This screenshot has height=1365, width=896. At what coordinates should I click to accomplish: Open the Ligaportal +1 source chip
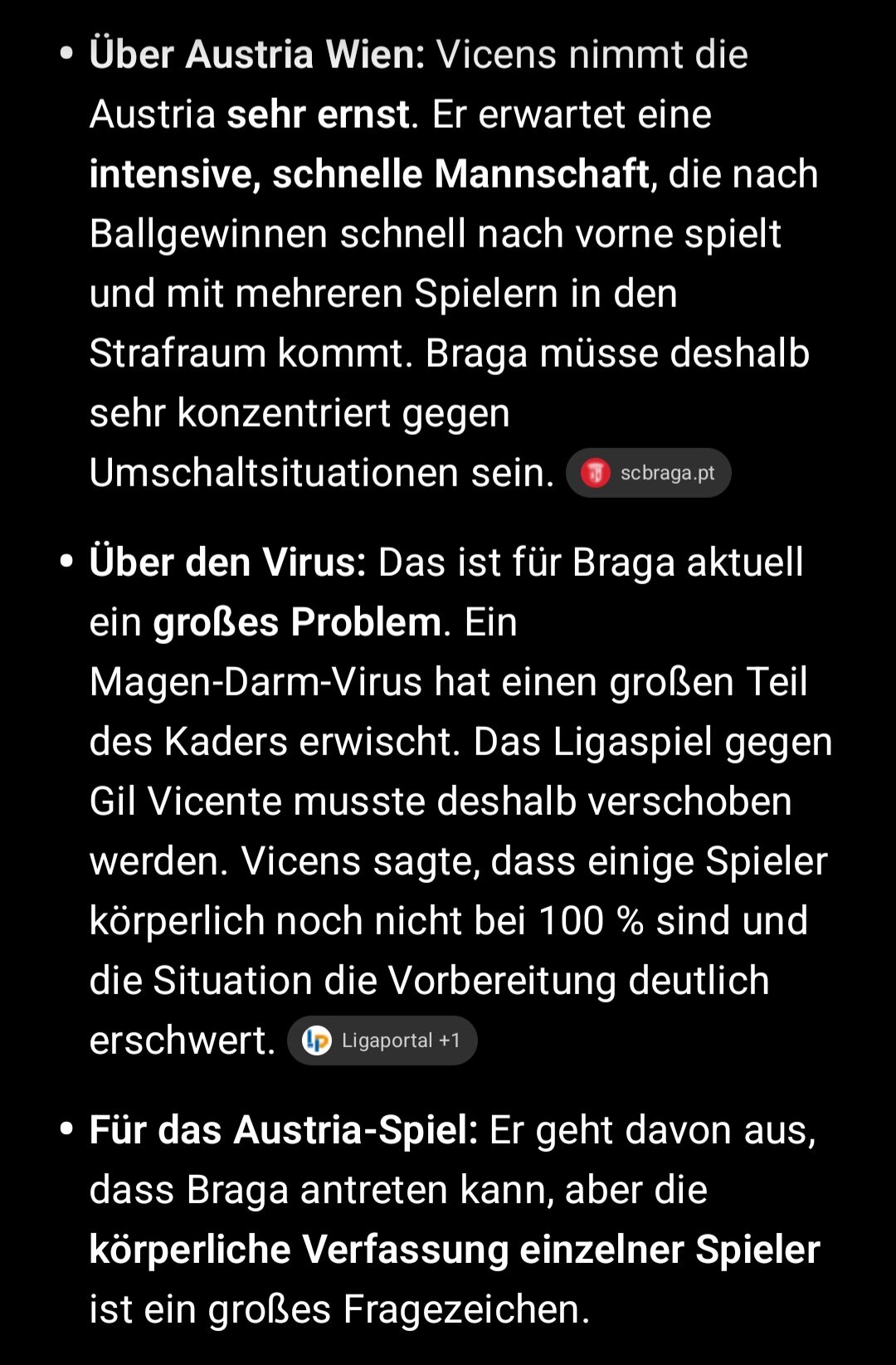click(x=382, y=1041)
